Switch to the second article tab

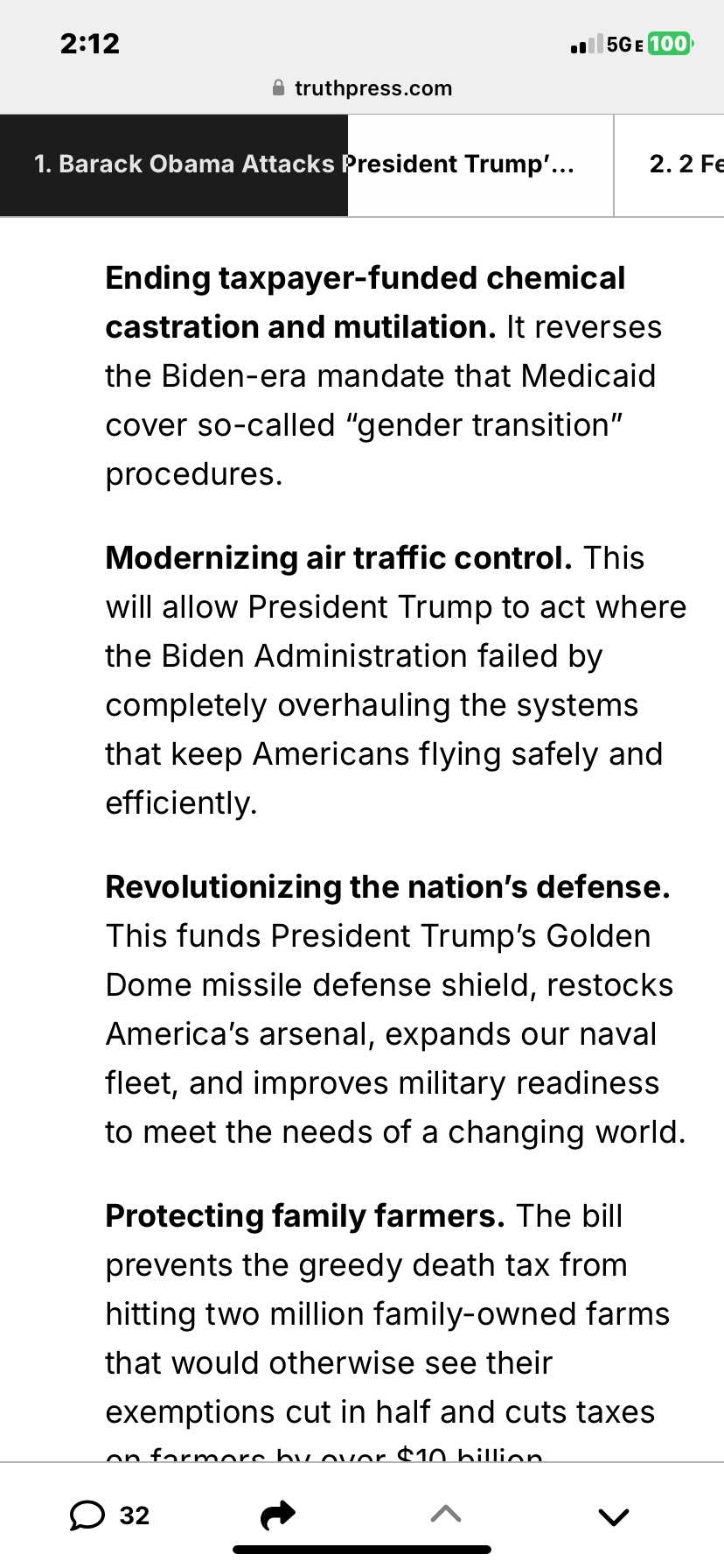pyautogui.click(x=670, y=164)
